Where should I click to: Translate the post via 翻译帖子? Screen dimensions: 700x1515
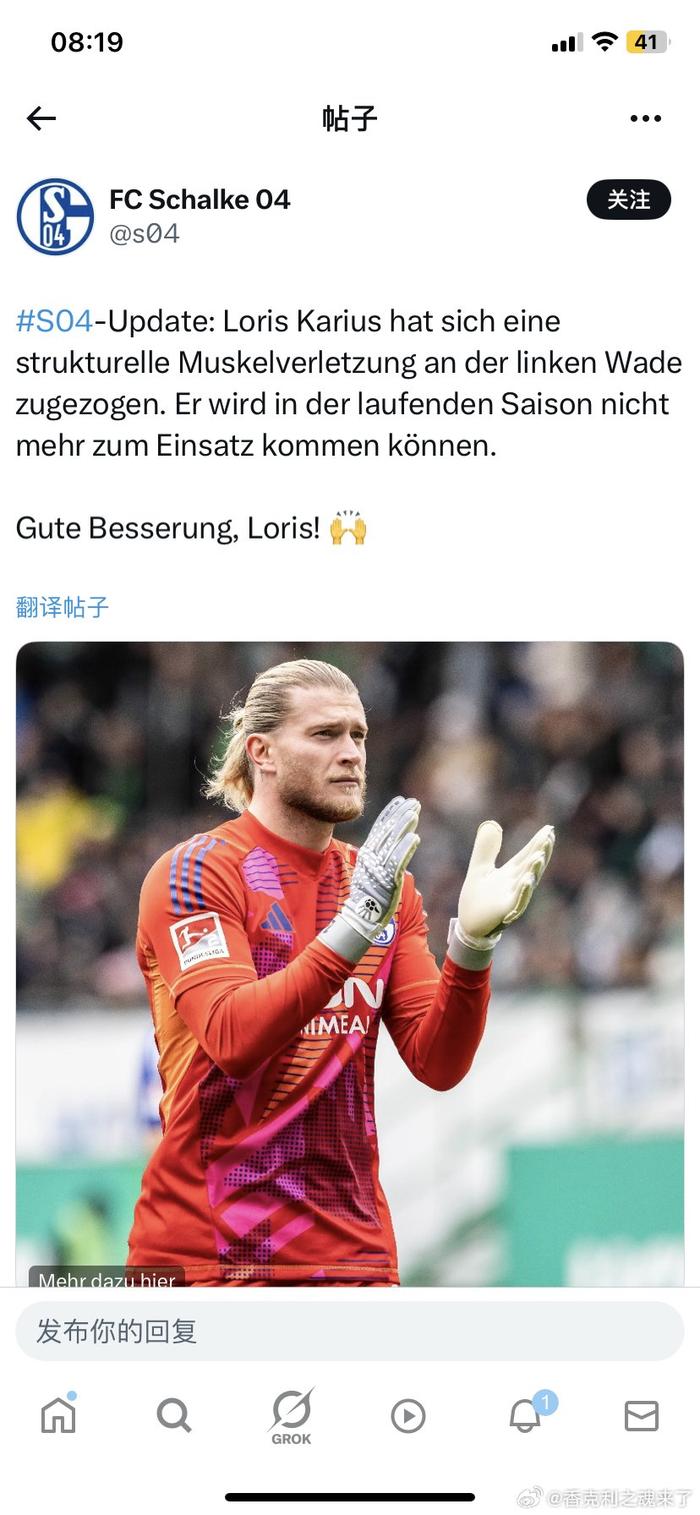point(62,606)
